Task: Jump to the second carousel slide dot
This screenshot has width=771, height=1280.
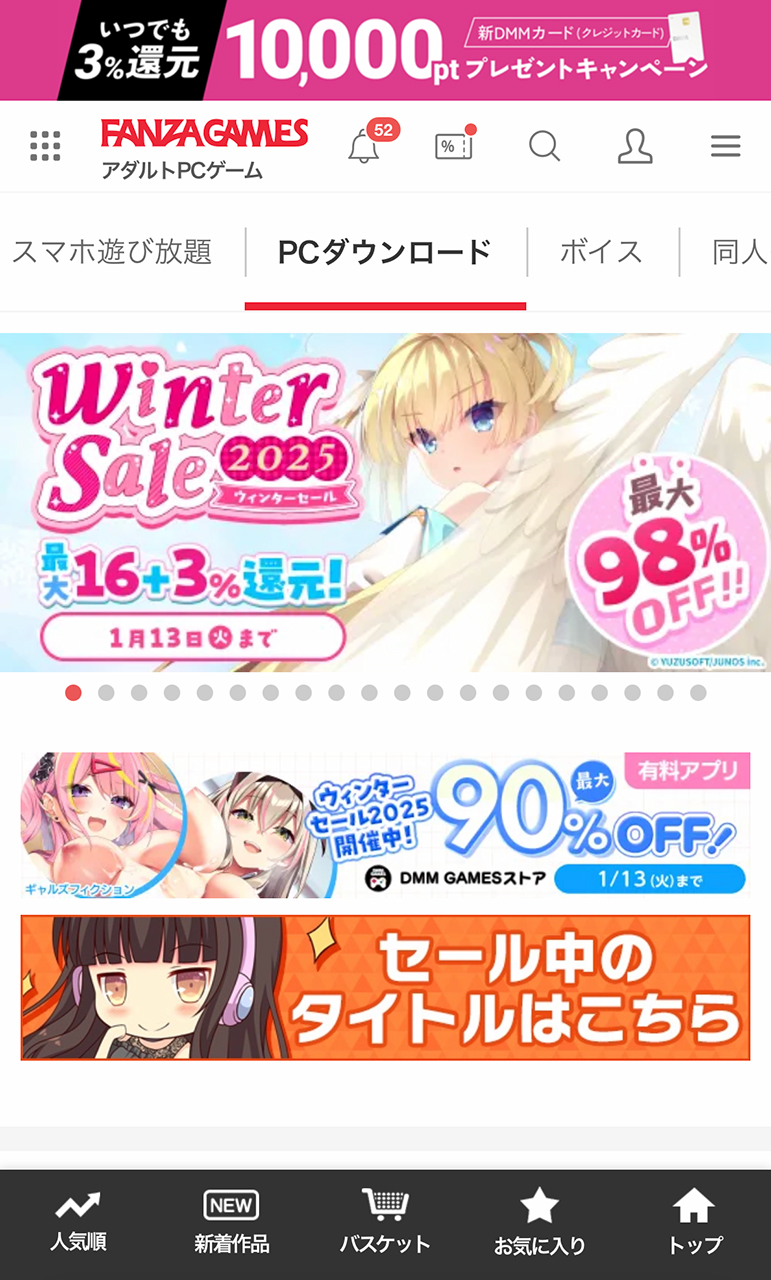Action: click(x=106, y=693)
